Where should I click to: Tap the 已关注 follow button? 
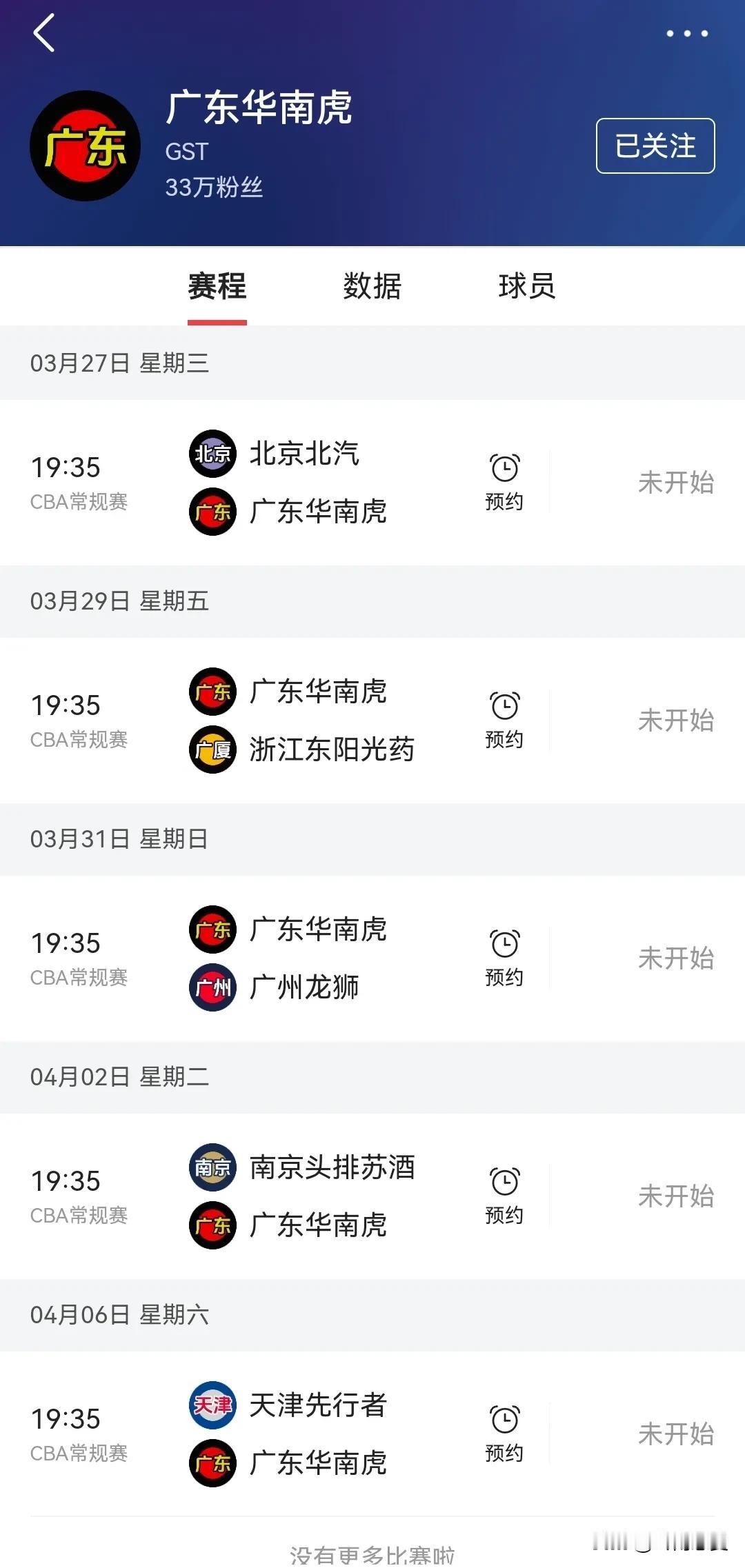(x=655, y=145)
